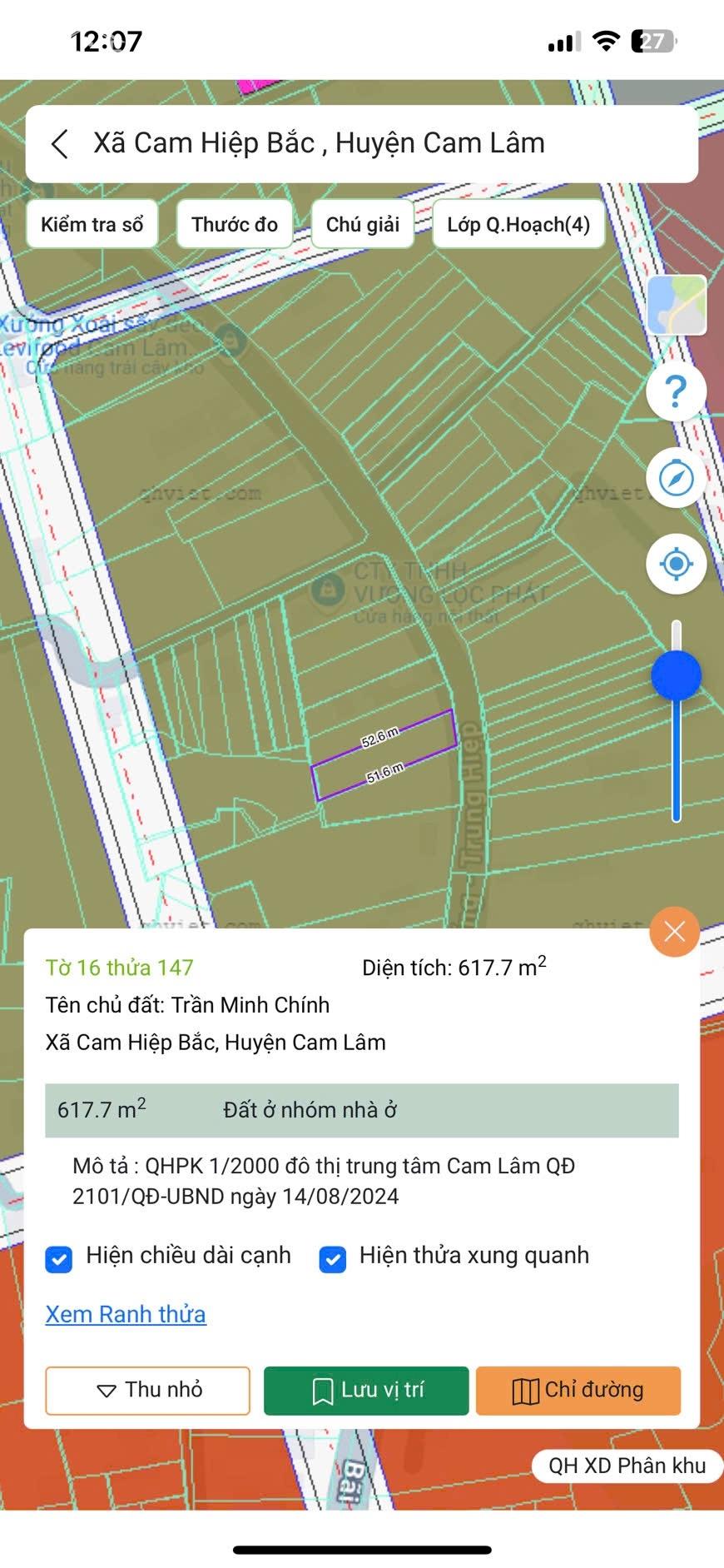Open the Xem Ranh thửa link
724x1568 pixels.
pyautogui.click(x=126, y=1314)
